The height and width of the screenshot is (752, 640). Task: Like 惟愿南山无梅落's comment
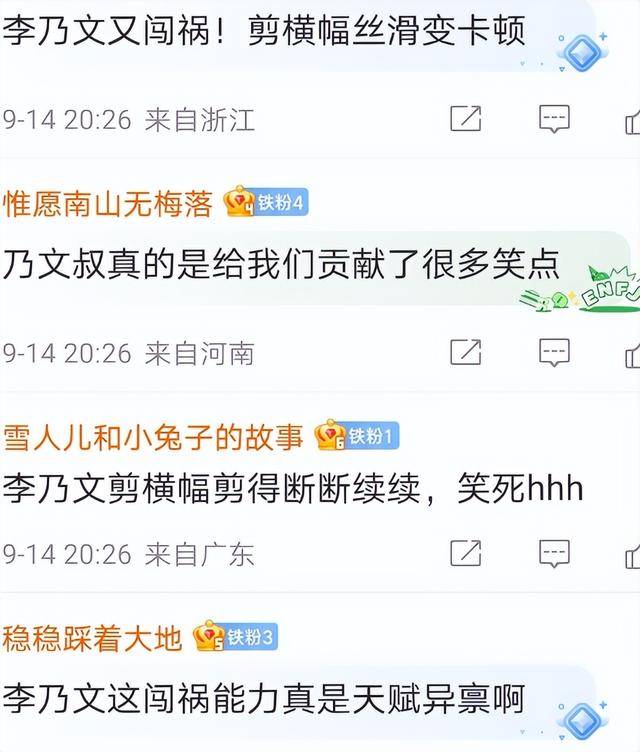(x=632, y=353)
